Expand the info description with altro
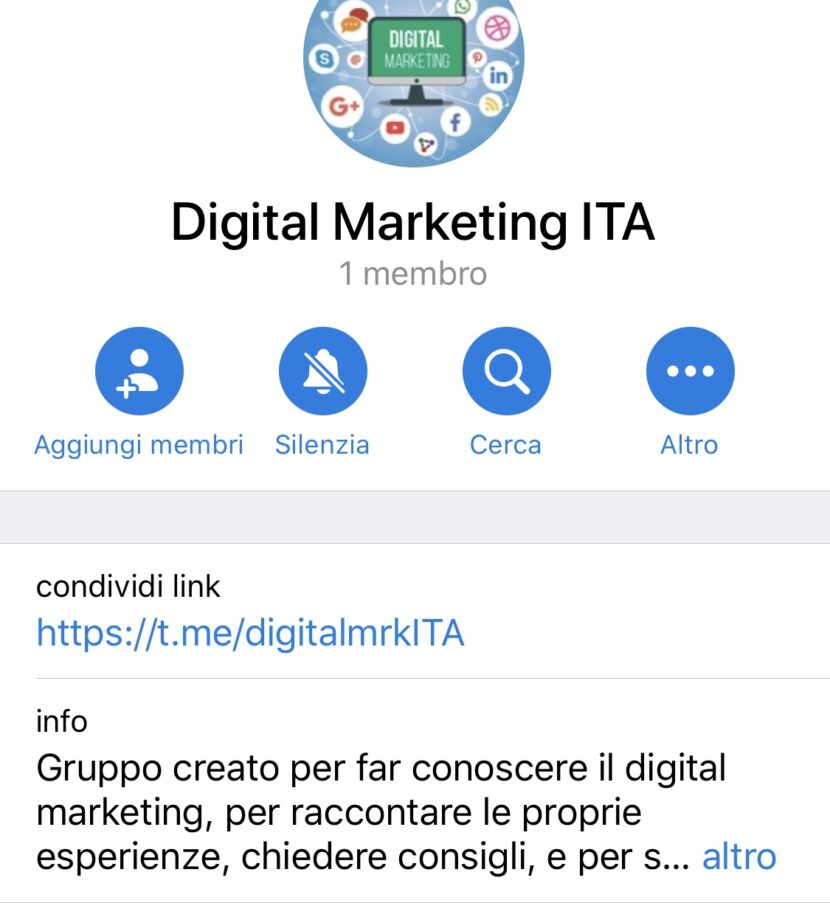Image resolution: width=830 pixels, height=903 pixels. [x=739, y=857]
